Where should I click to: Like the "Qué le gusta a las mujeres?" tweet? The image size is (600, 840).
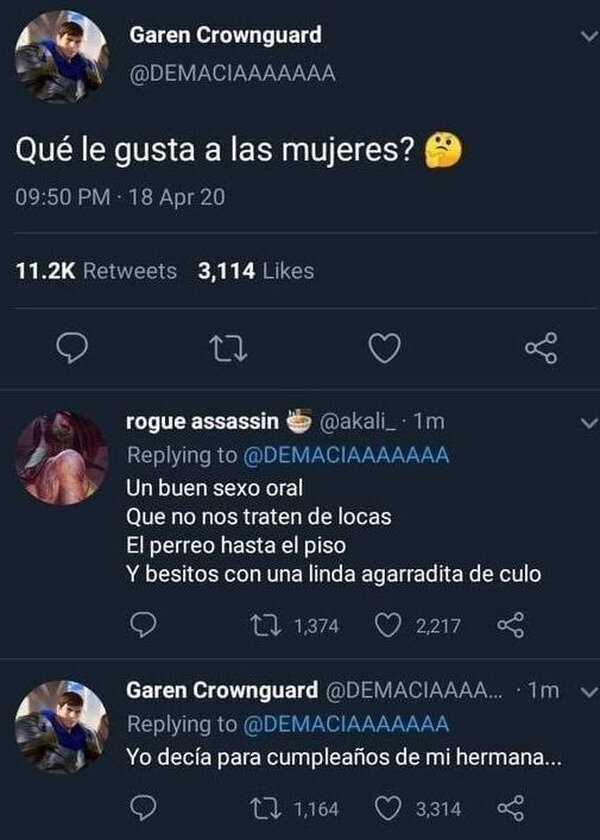click(x=385, y=348)
